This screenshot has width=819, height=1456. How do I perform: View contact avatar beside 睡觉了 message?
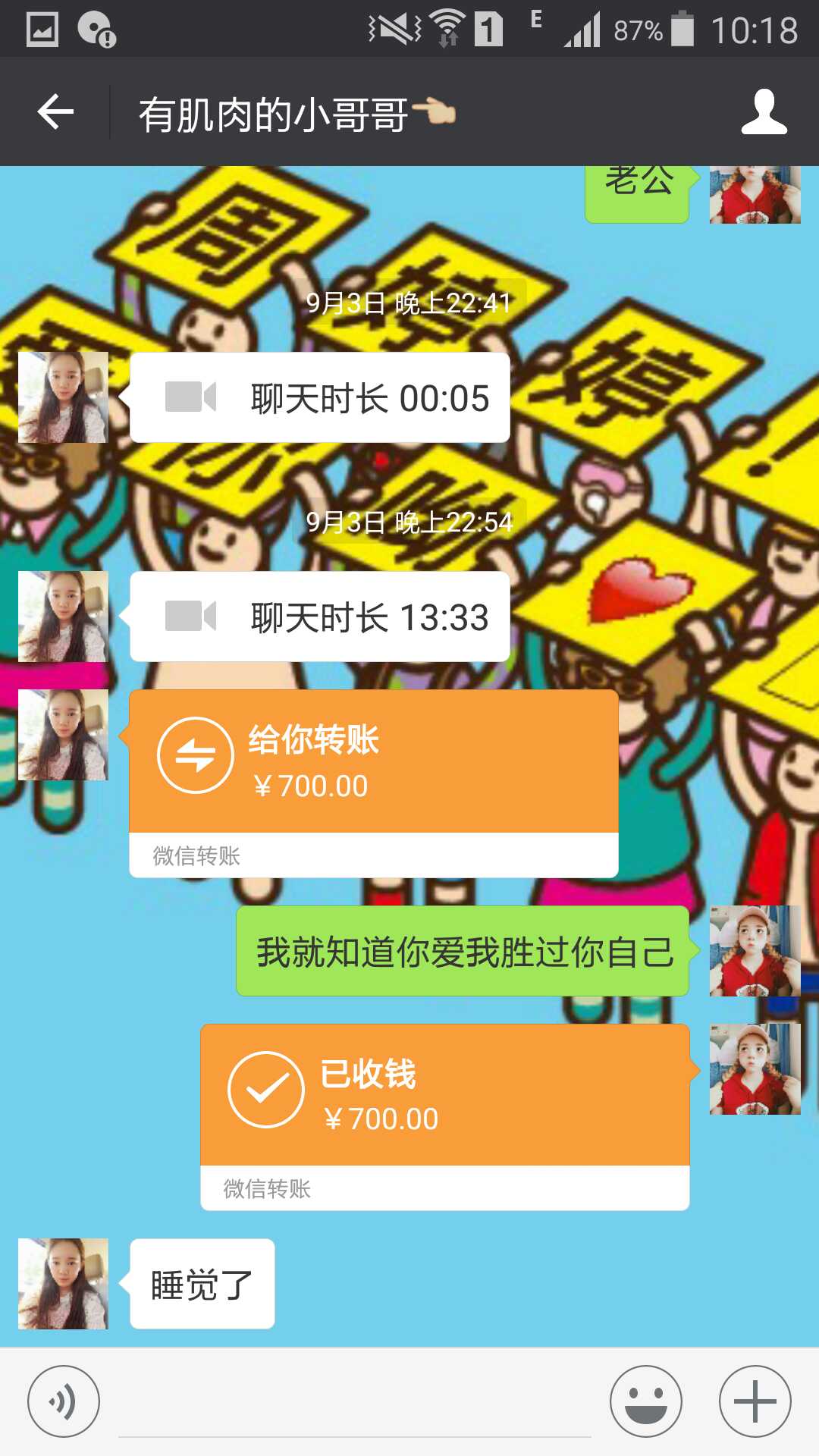[63, 1283]
